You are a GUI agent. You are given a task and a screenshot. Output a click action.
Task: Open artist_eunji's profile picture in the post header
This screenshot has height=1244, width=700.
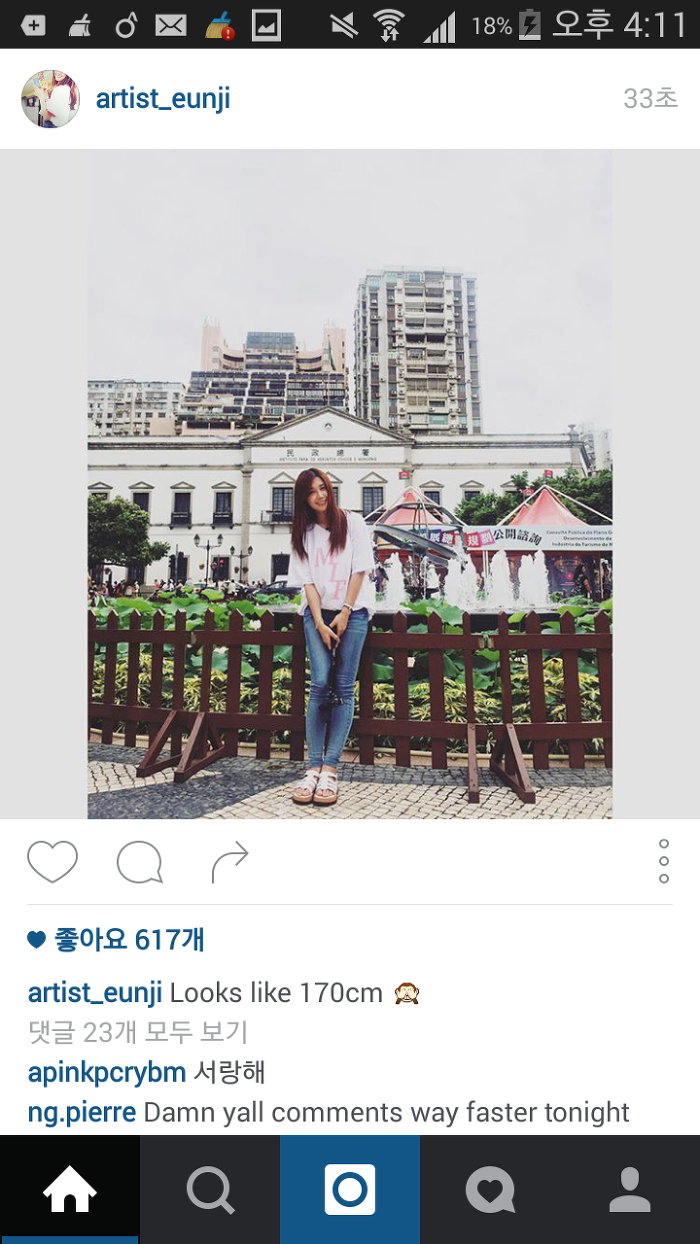coord(50,99)
